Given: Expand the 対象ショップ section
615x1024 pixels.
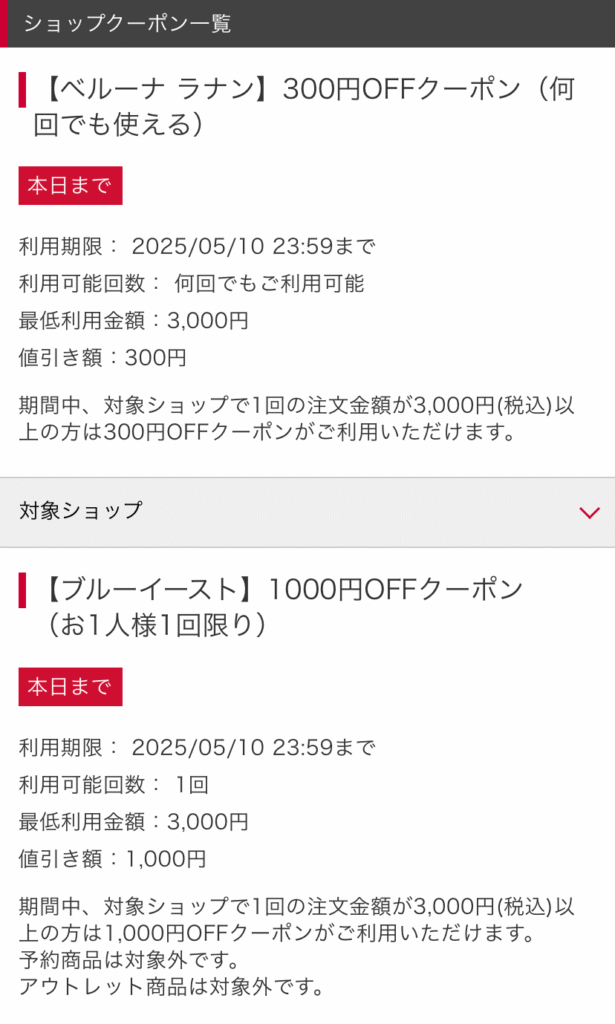Looking at the screenshot, I should coord(308,512).
